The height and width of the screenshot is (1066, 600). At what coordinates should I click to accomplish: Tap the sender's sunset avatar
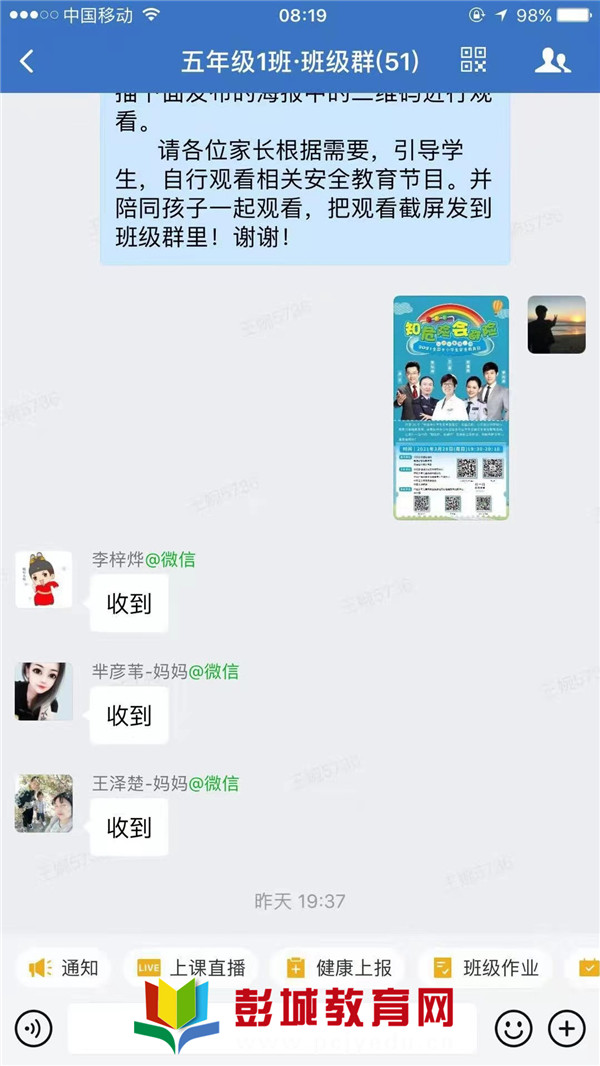[556, 325]
